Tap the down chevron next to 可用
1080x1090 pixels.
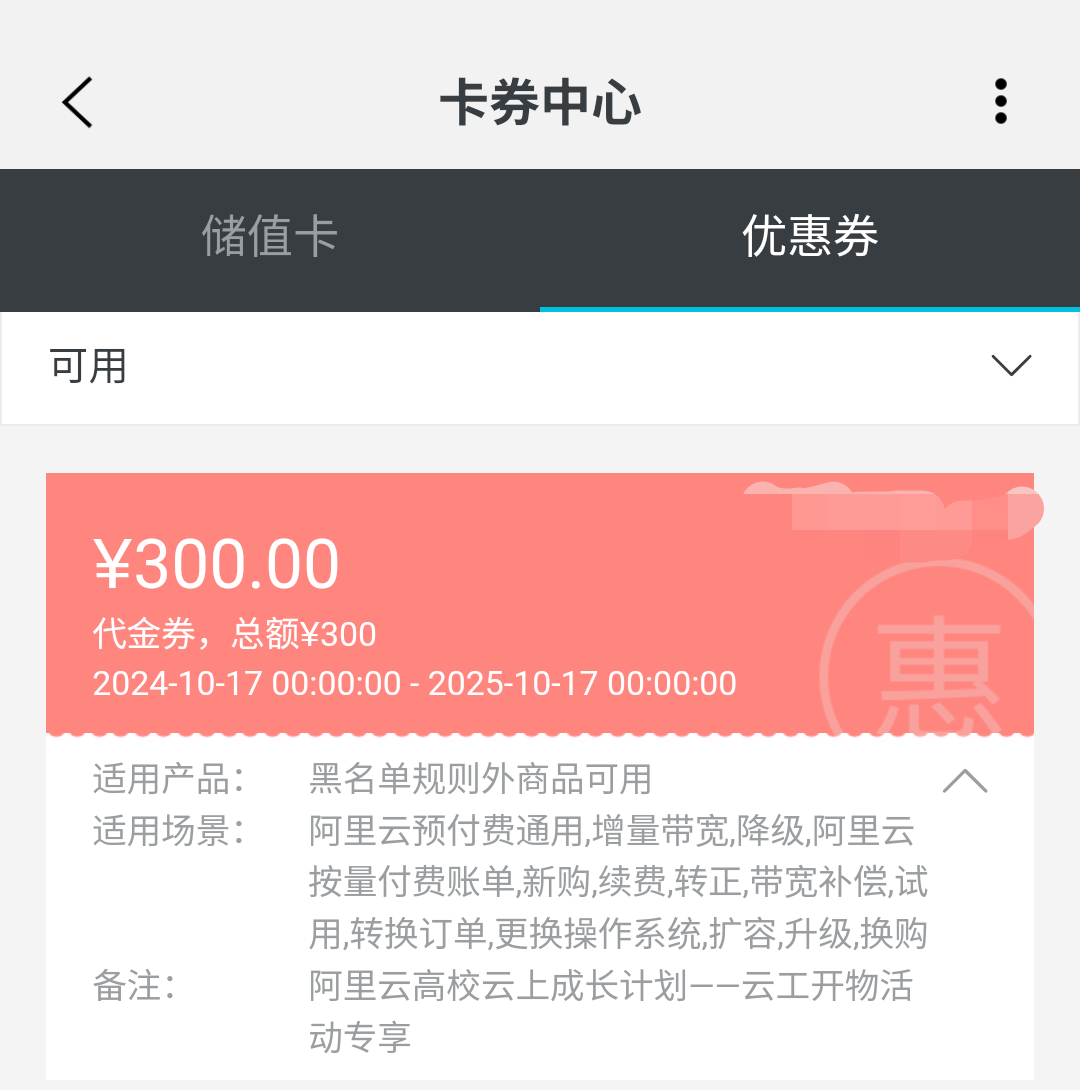pos(1010,367)
